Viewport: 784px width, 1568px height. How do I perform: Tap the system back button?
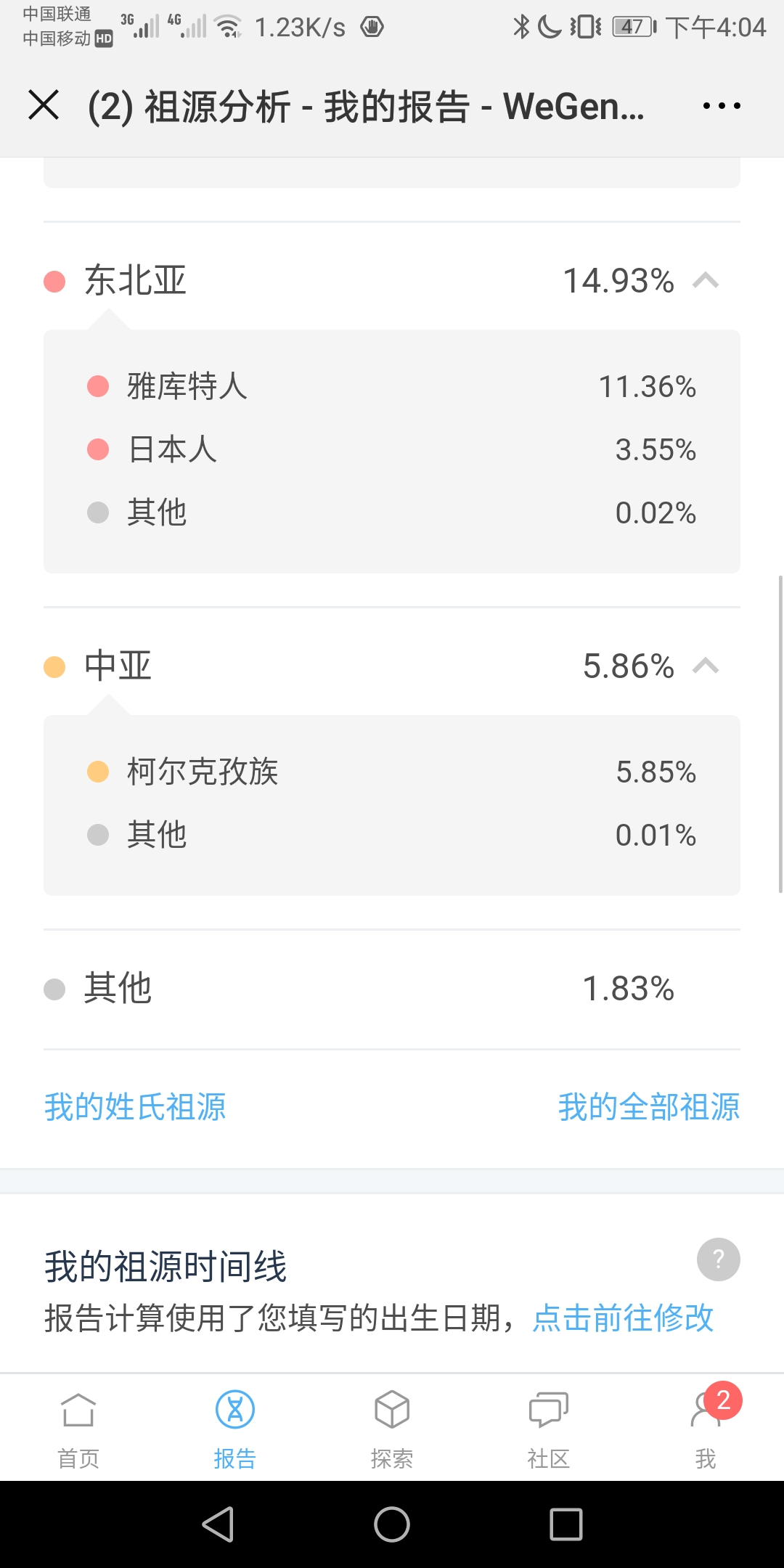click(218, 1524)
